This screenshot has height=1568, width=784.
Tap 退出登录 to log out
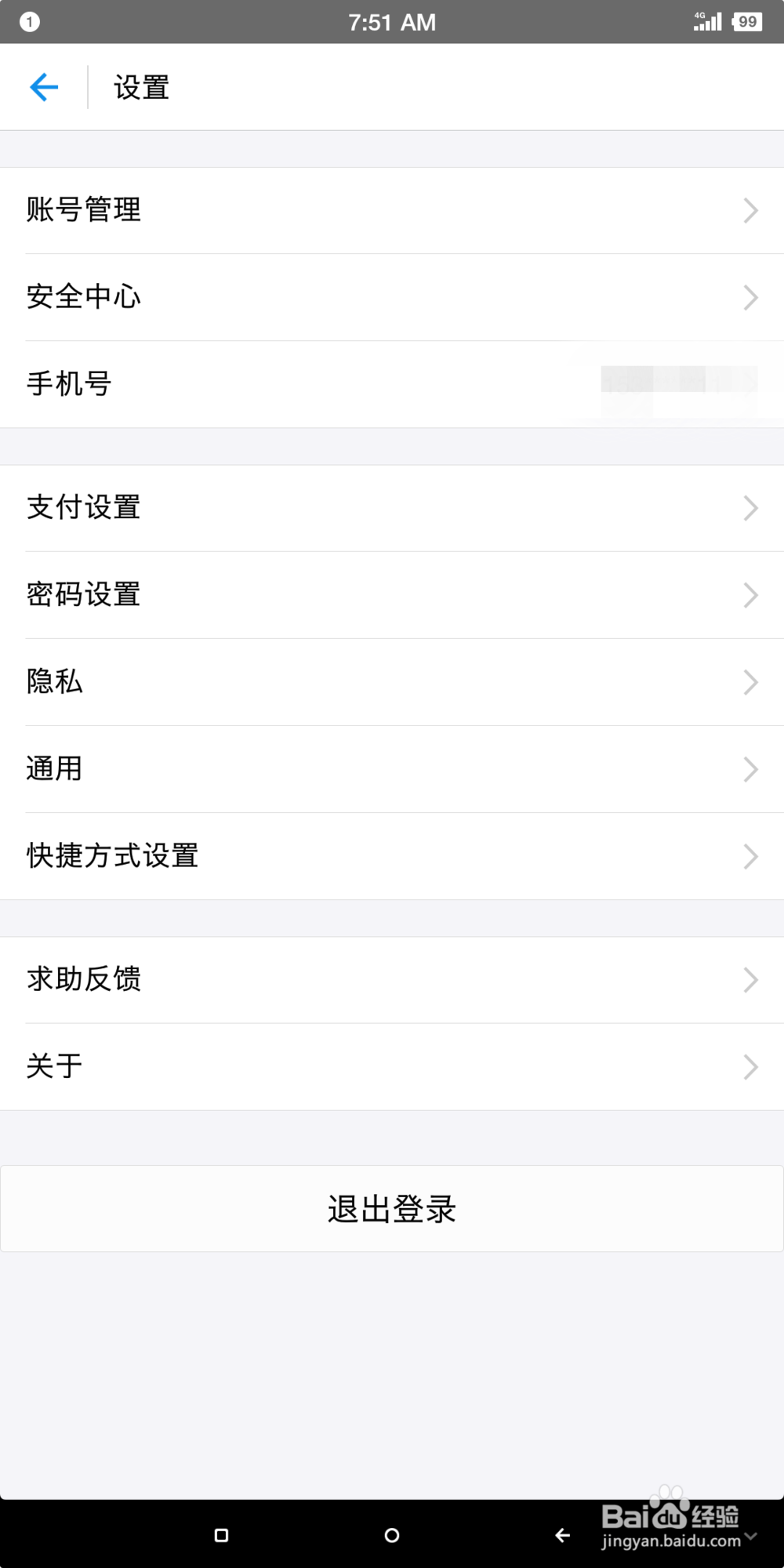(x=392, y=1209)
